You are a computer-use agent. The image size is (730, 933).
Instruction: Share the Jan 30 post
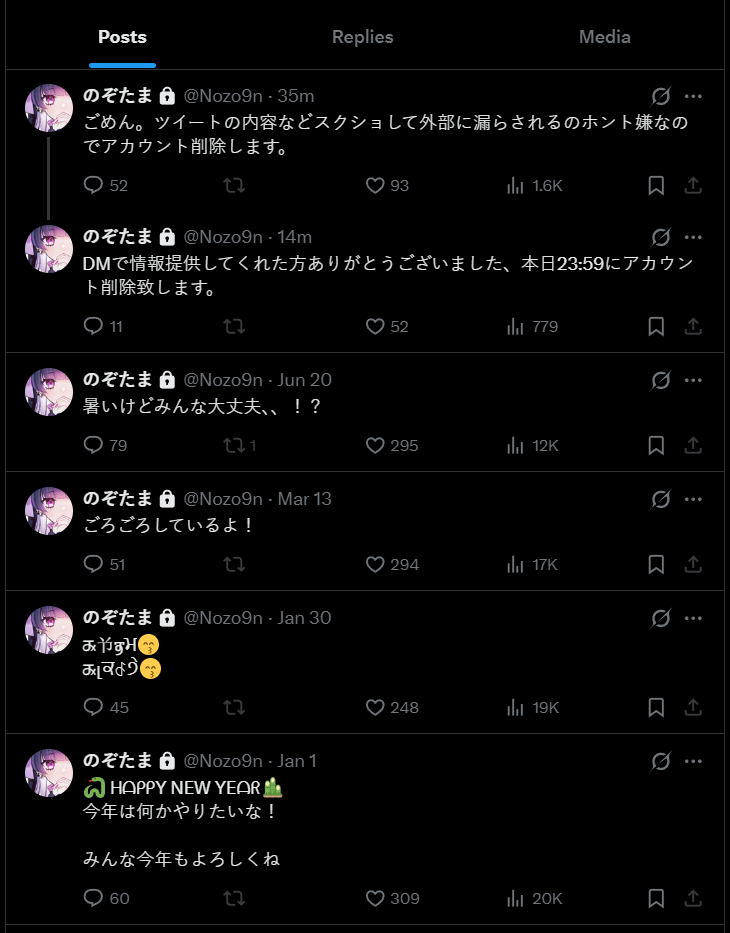(692, 707)
